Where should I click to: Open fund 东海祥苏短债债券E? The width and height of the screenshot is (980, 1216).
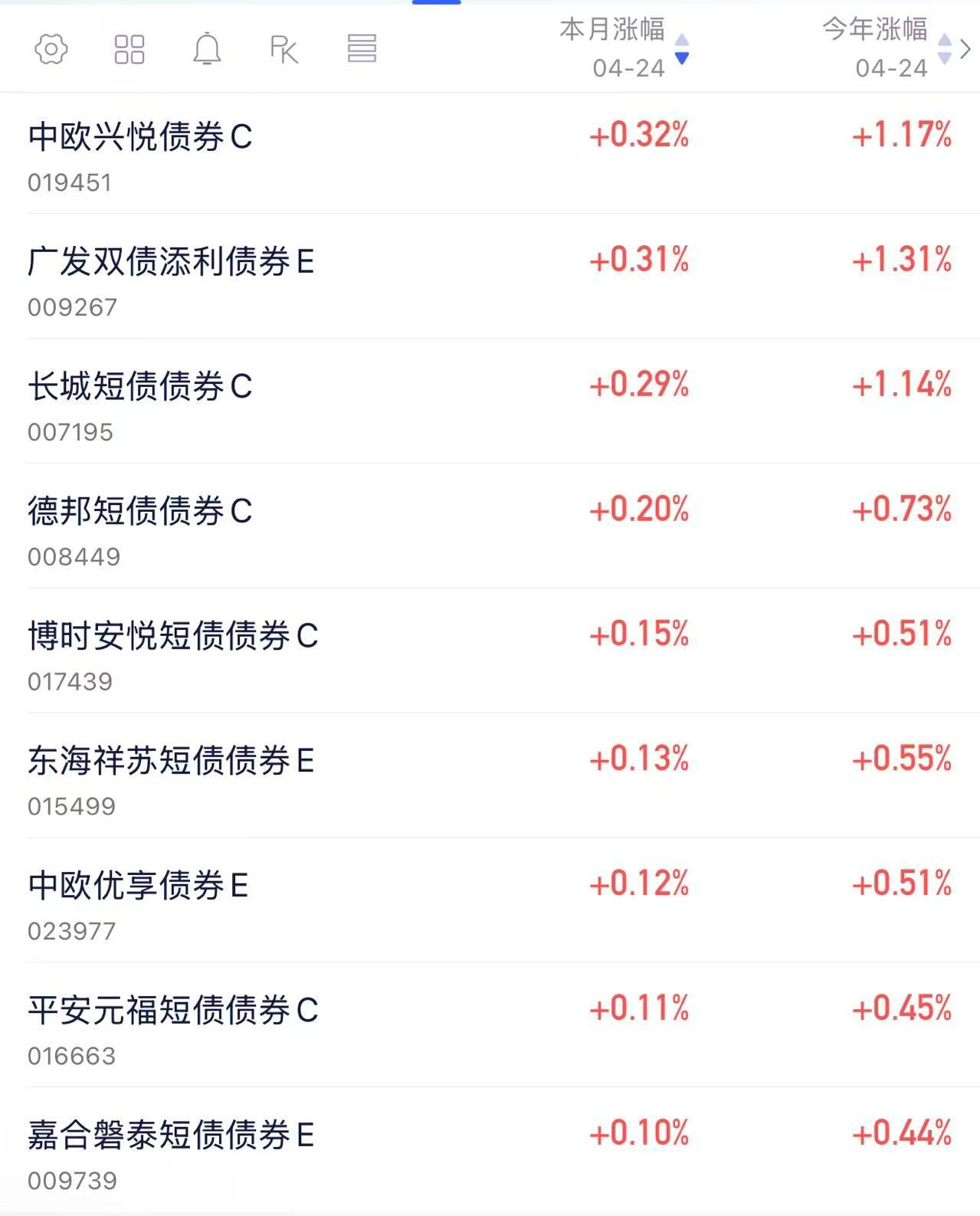pyautogui.click(x=490, y=776)
